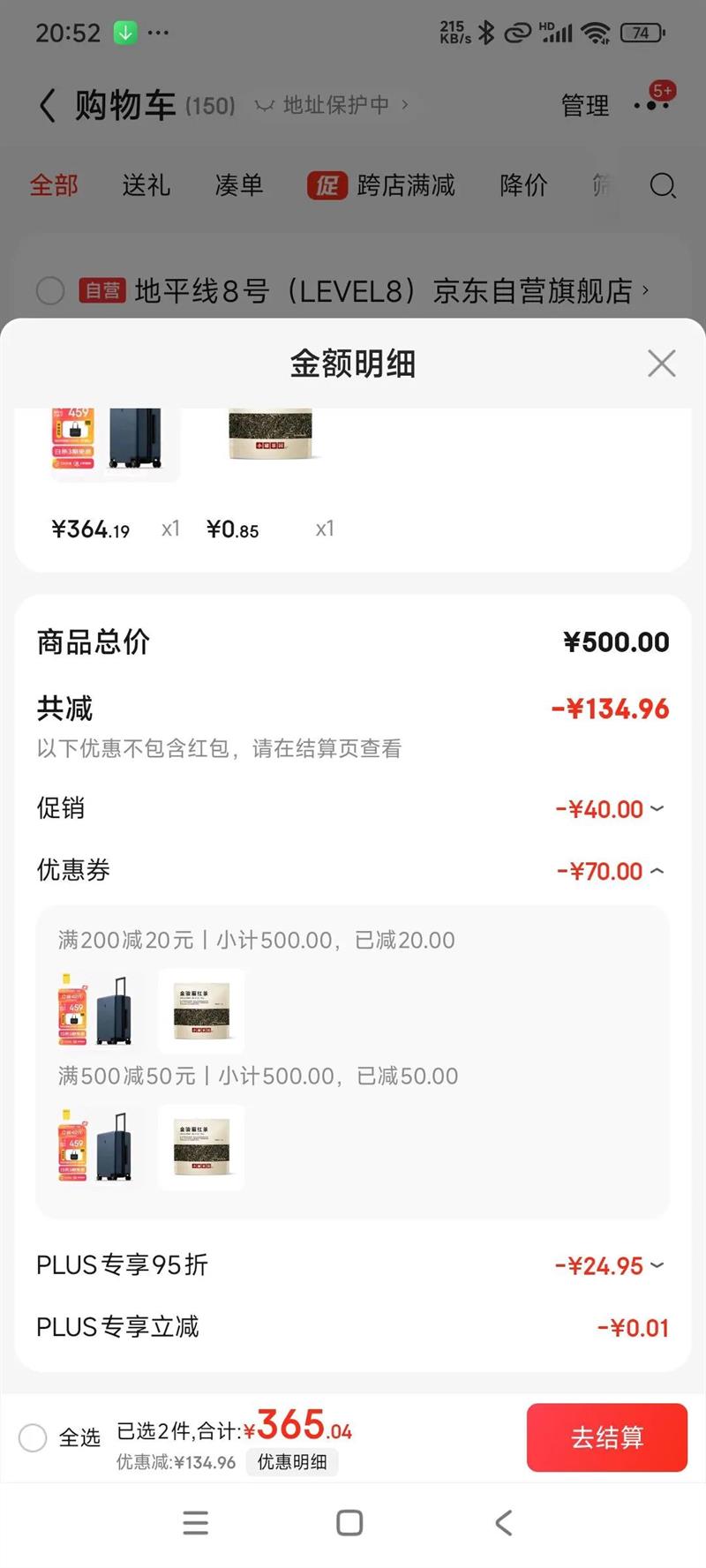The image size is (706, 1568).
Task: Tap the system home button
Action: point(349,1522)
